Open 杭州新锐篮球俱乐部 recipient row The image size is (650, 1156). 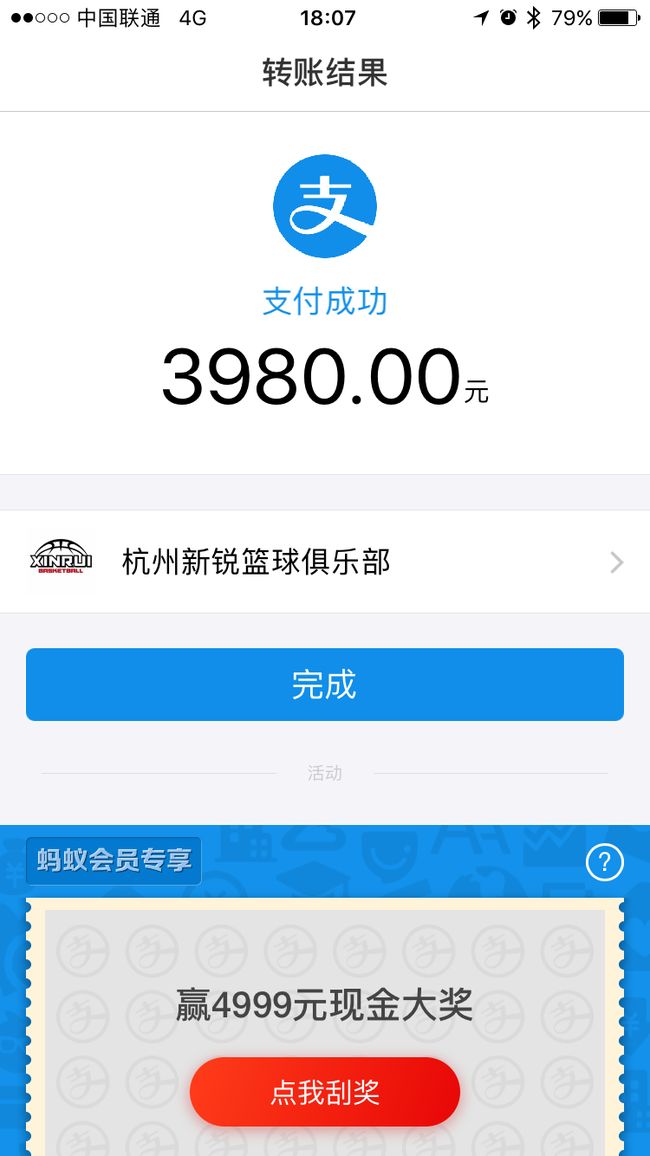(325, 562)
